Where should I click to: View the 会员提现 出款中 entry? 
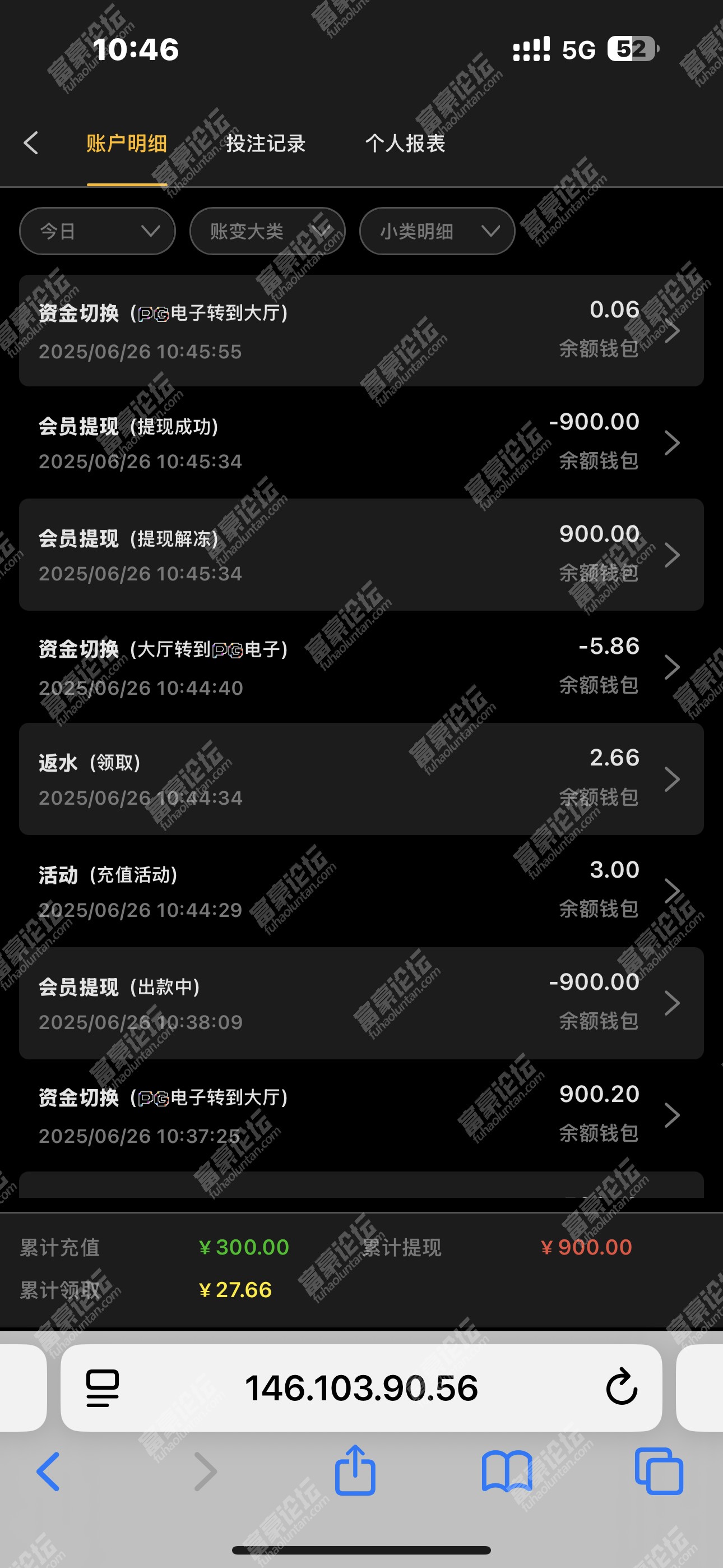[361, 1003]
